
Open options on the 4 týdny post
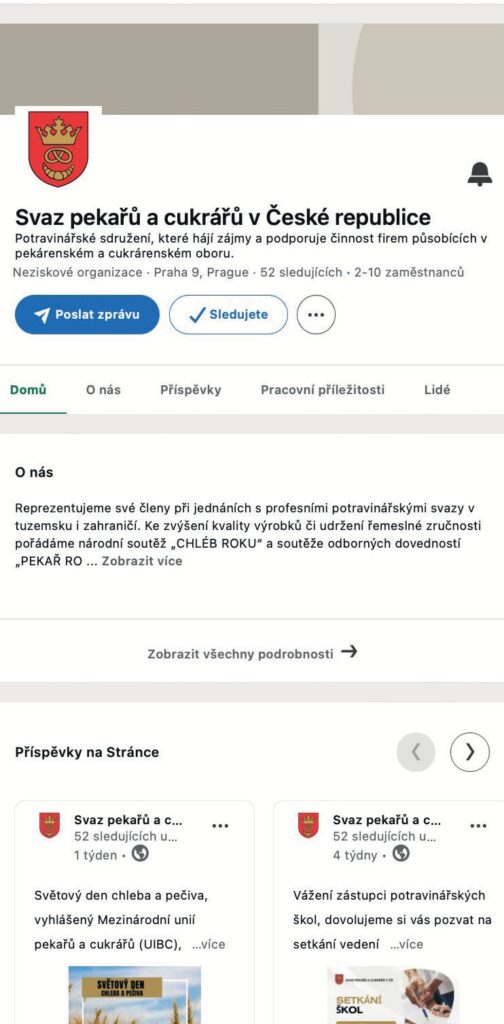coord(479,825)
